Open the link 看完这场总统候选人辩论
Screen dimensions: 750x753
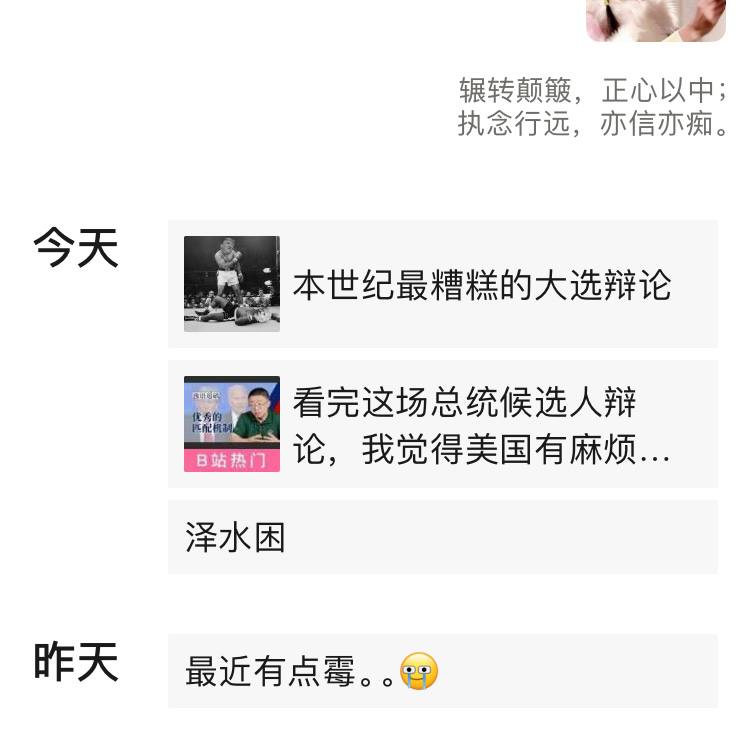click(468, 404)
